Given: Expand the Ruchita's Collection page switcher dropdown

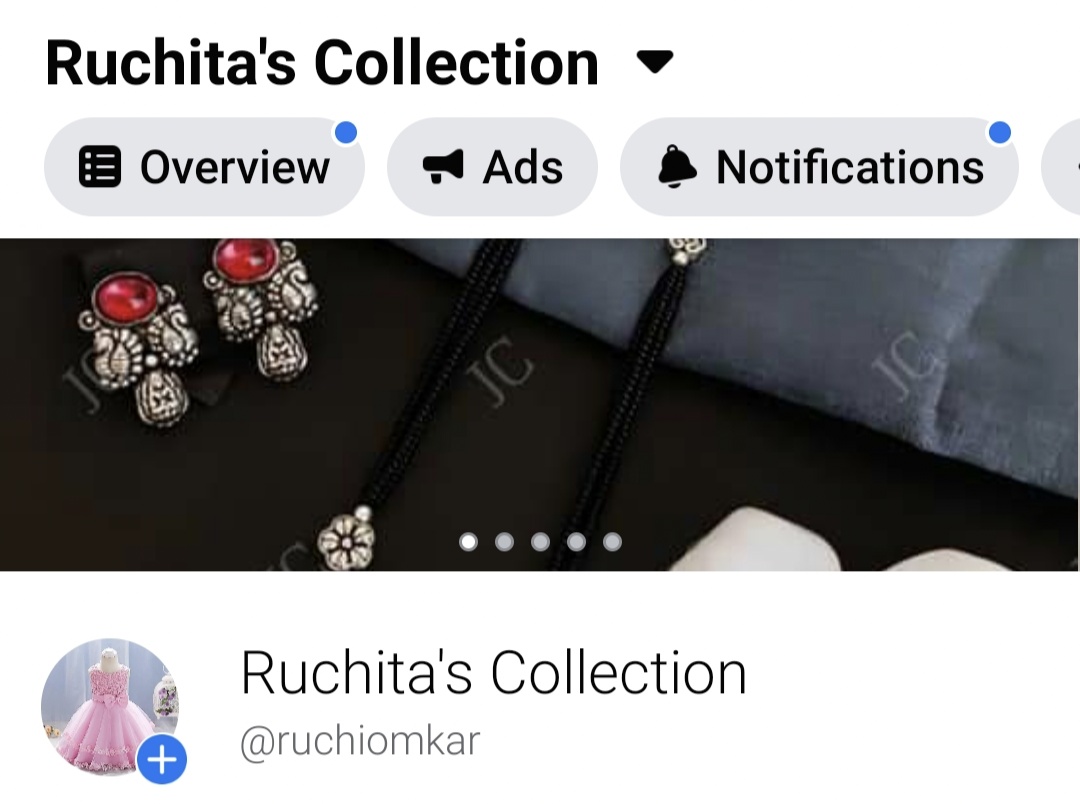Looking at the screenshot, I should point(655,63).
